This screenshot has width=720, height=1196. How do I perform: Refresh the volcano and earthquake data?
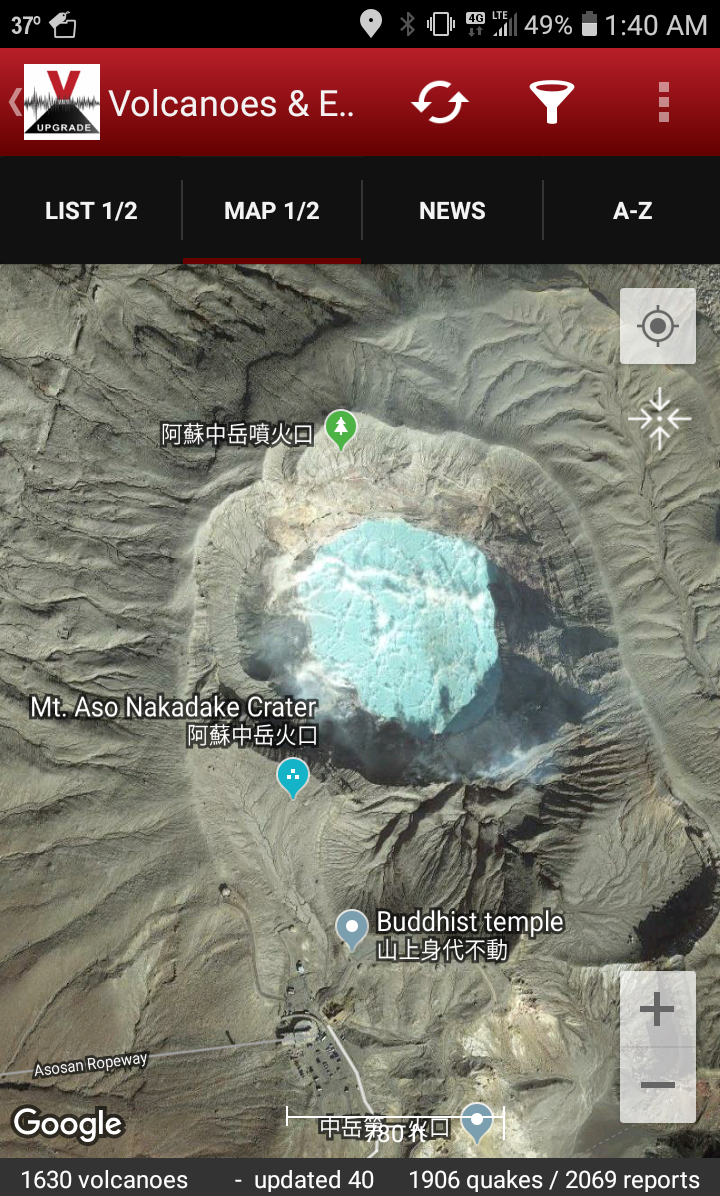click(x=440, y=102)
